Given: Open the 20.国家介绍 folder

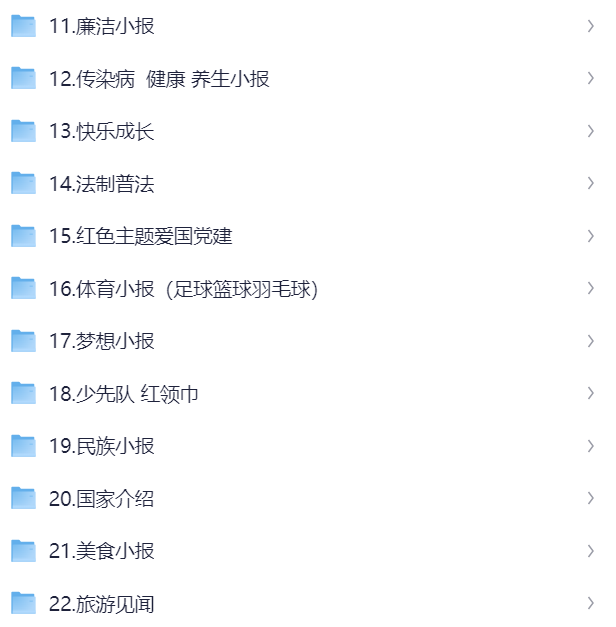Looking at the screenshot, I should [x=102, y=499].
